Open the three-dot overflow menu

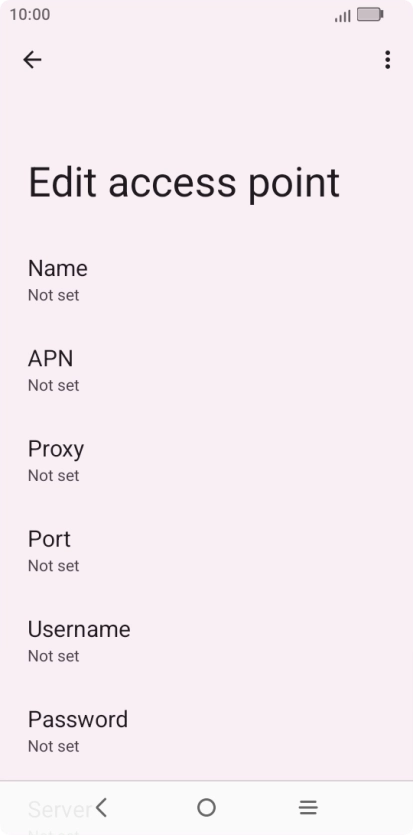pyautogui.click(x=387, y=60)
